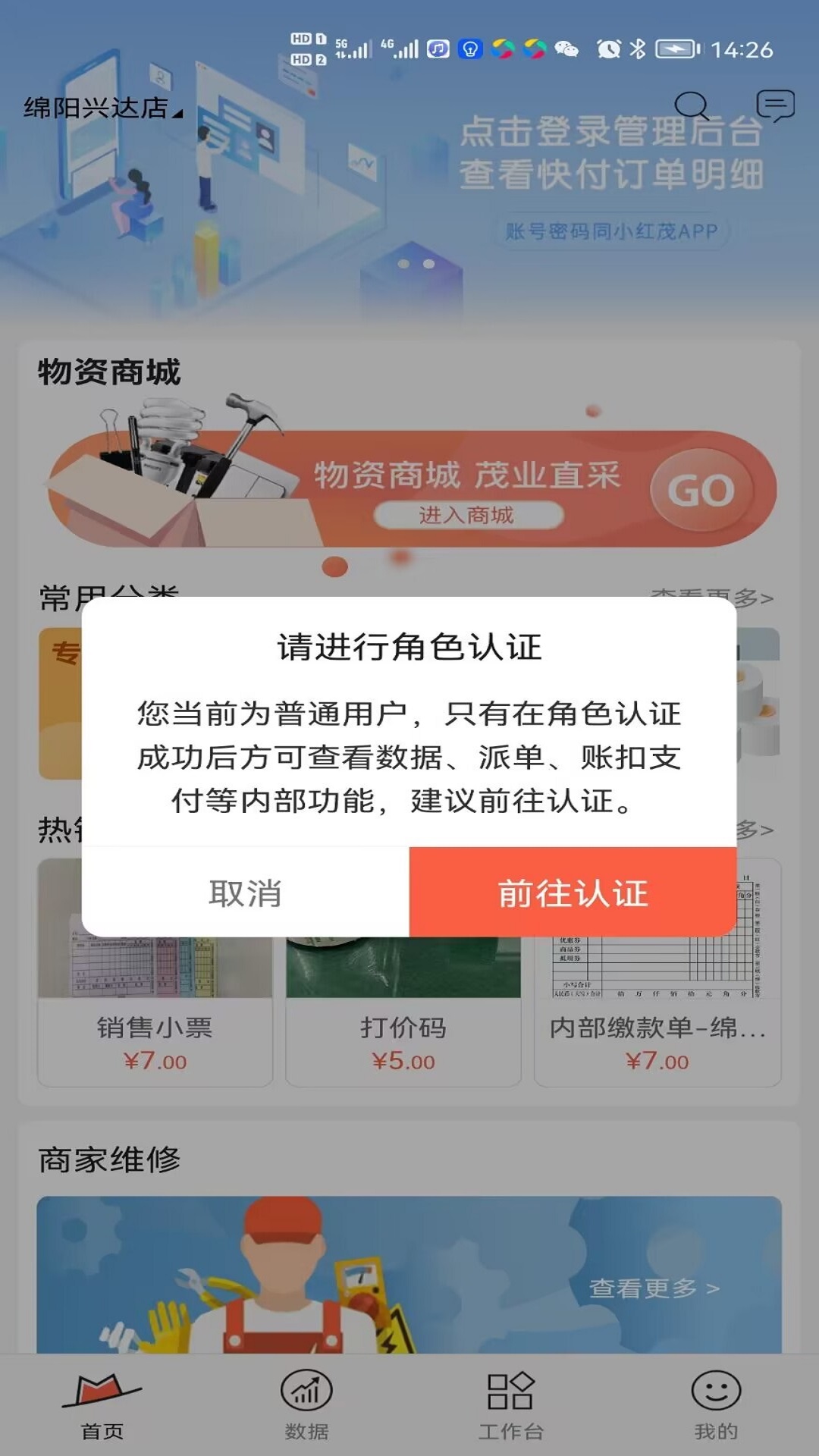819x1456 pixels.
Task: View more under 商家维修 banner
Action: click(x=654, y=1288)
